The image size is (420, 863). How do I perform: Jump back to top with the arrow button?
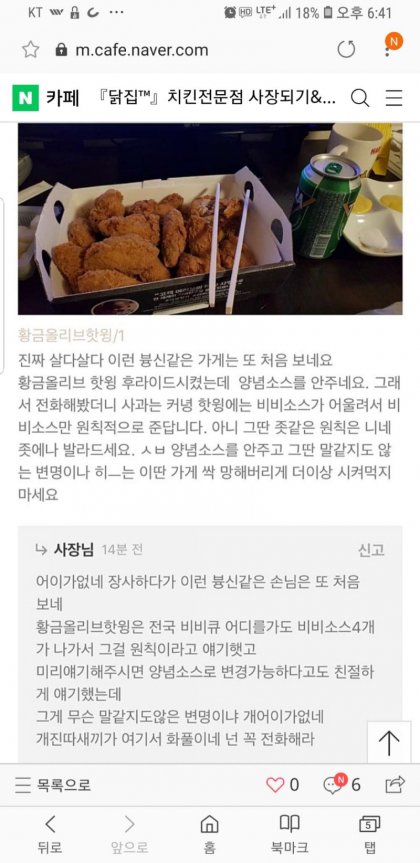pos(389,742)
